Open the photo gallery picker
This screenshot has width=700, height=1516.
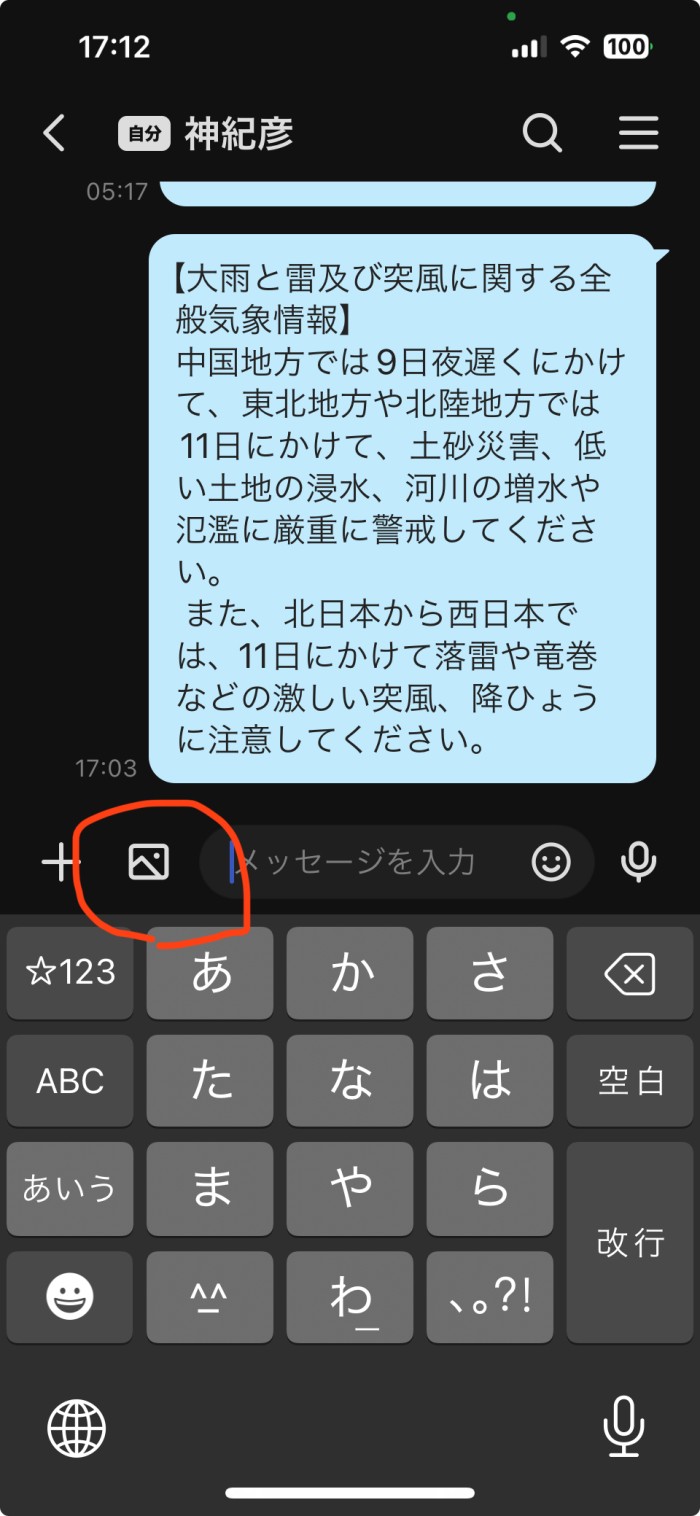coord(148,862)
